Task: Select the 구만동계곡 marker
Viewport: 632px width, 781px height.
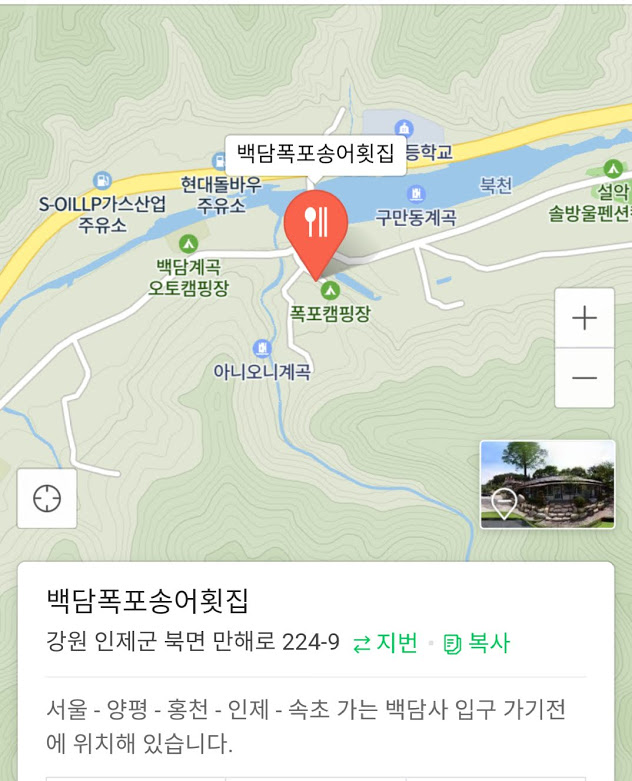Action: click(x=416, y=194)
